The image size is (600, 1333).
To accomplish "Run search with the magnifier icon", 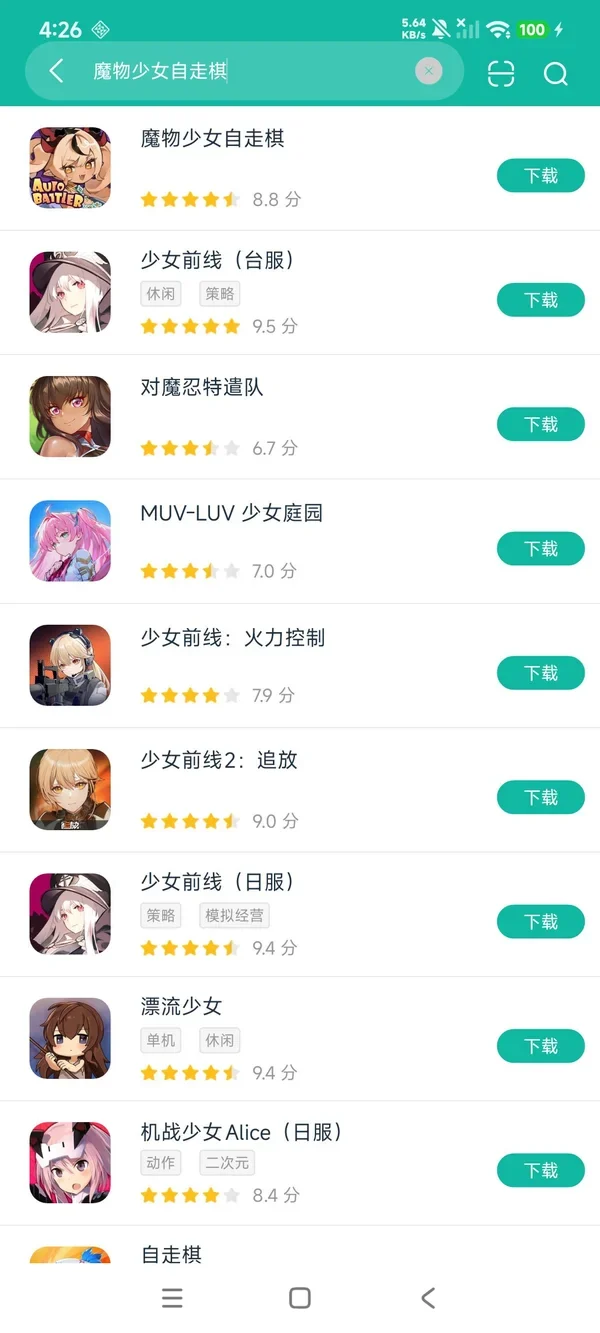I will pyautogui.click(x=556, y=74).
